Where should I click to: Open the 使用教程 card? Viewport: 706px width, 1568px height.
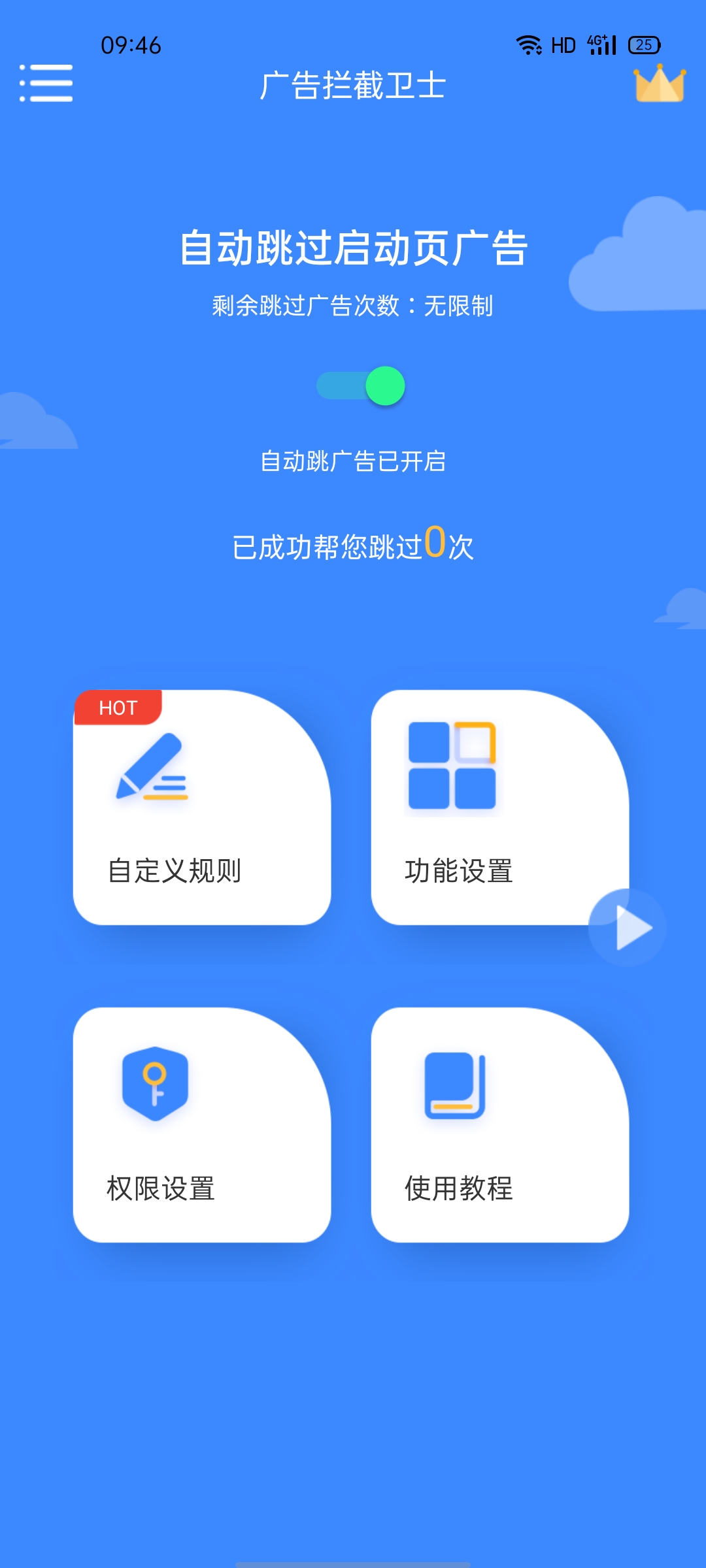499,1124
